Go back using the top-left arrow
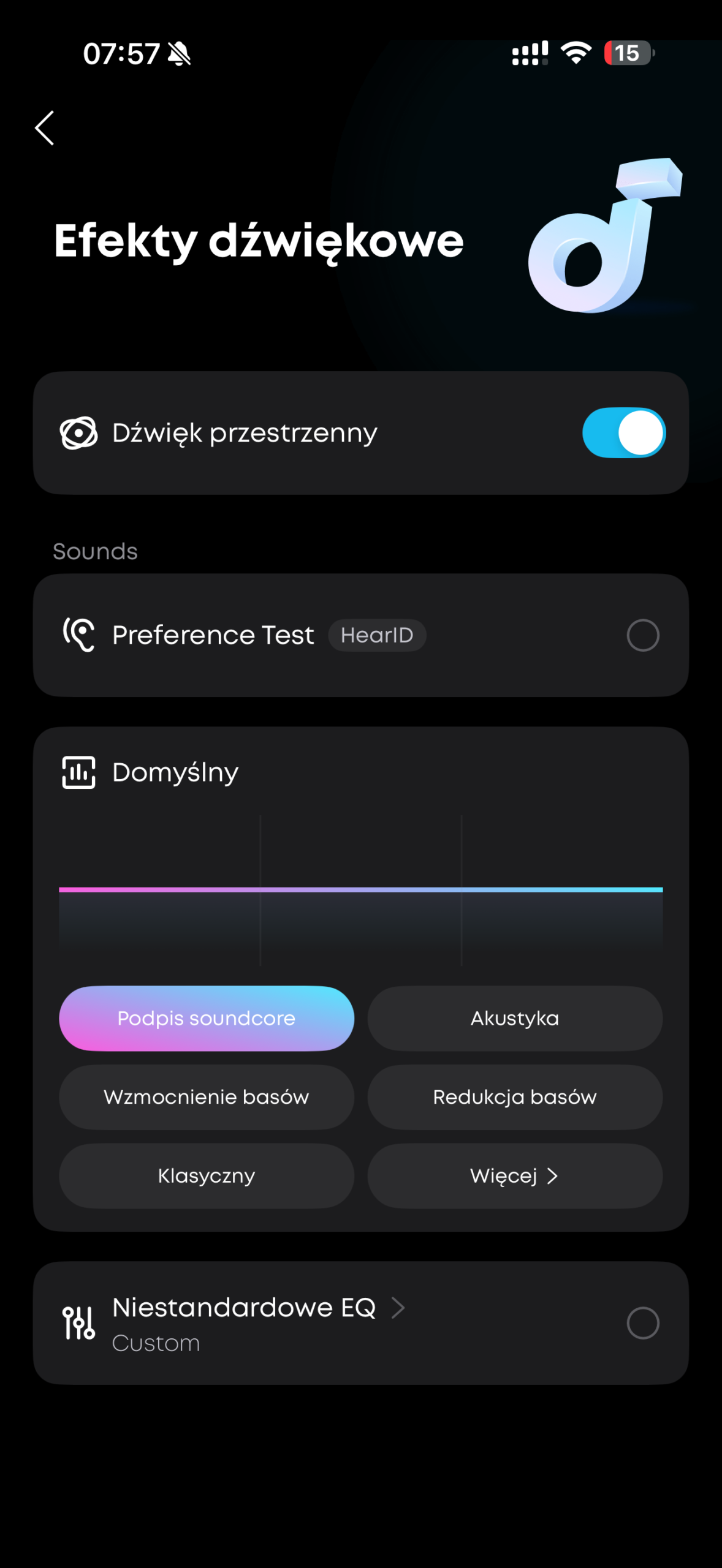 [45, 128]
